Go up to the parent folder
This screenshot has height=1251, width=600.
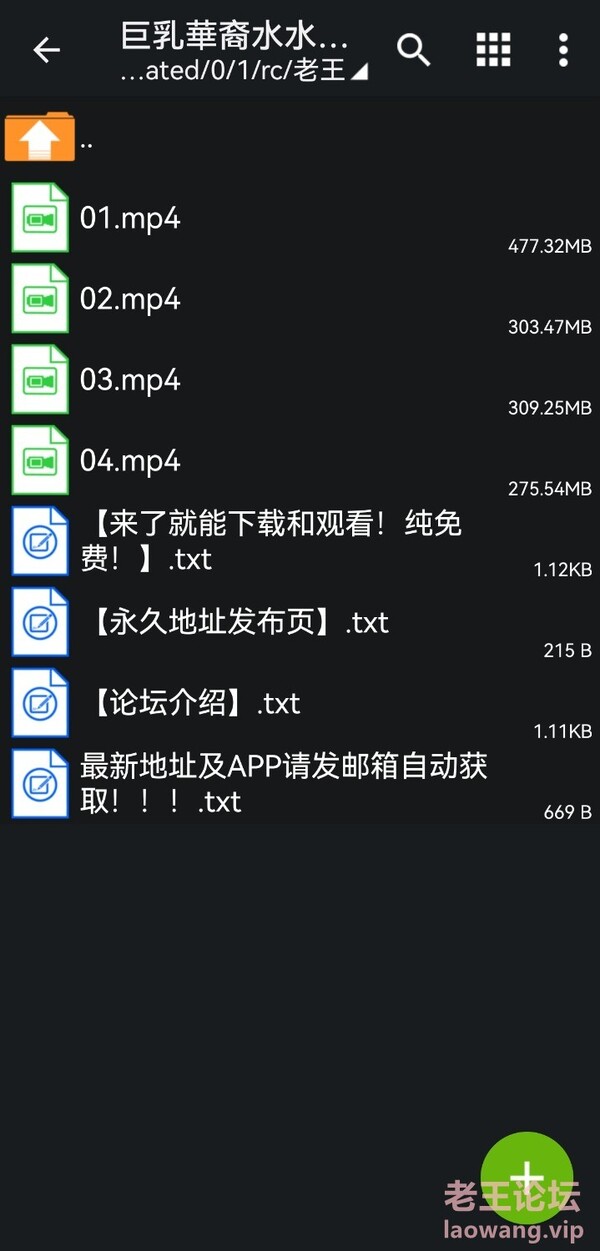[300, 138]
